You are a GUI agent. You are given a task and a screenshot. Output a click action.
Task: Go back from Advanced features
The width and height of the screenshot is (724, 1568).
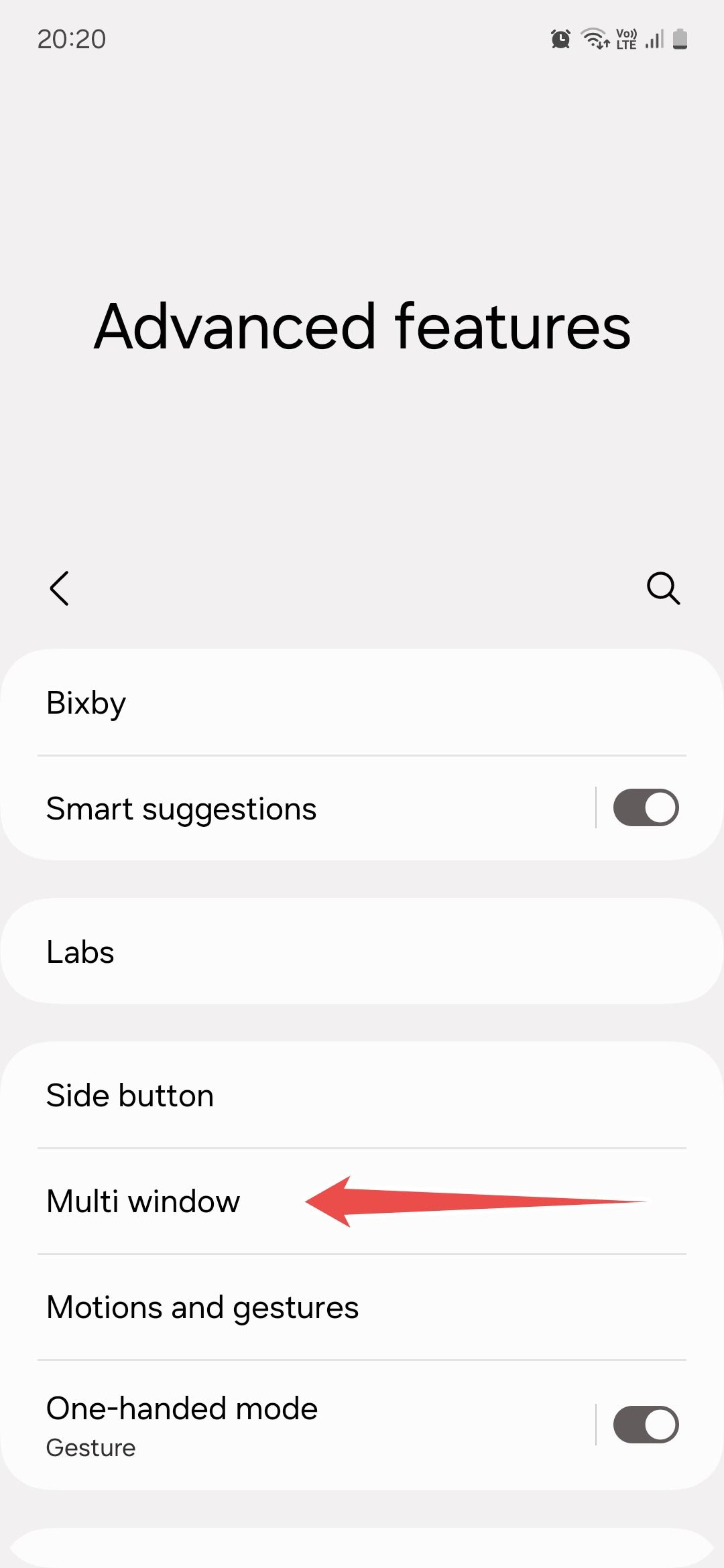60,588
